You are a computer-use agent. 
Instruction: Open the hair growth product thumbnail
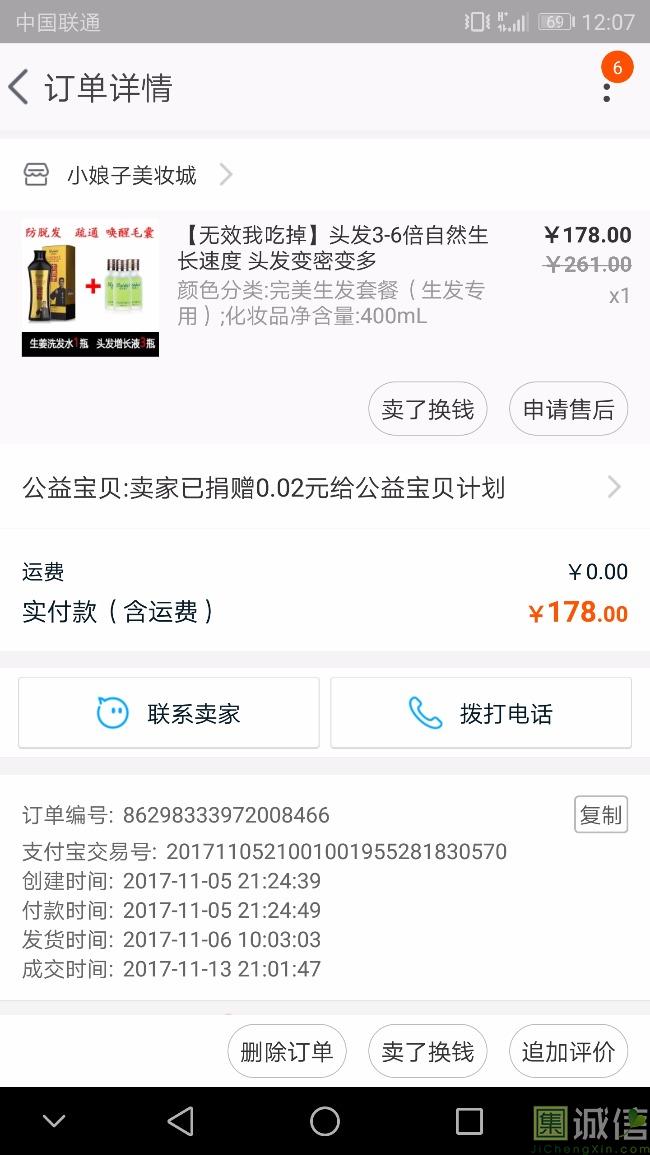click(90, 288)
